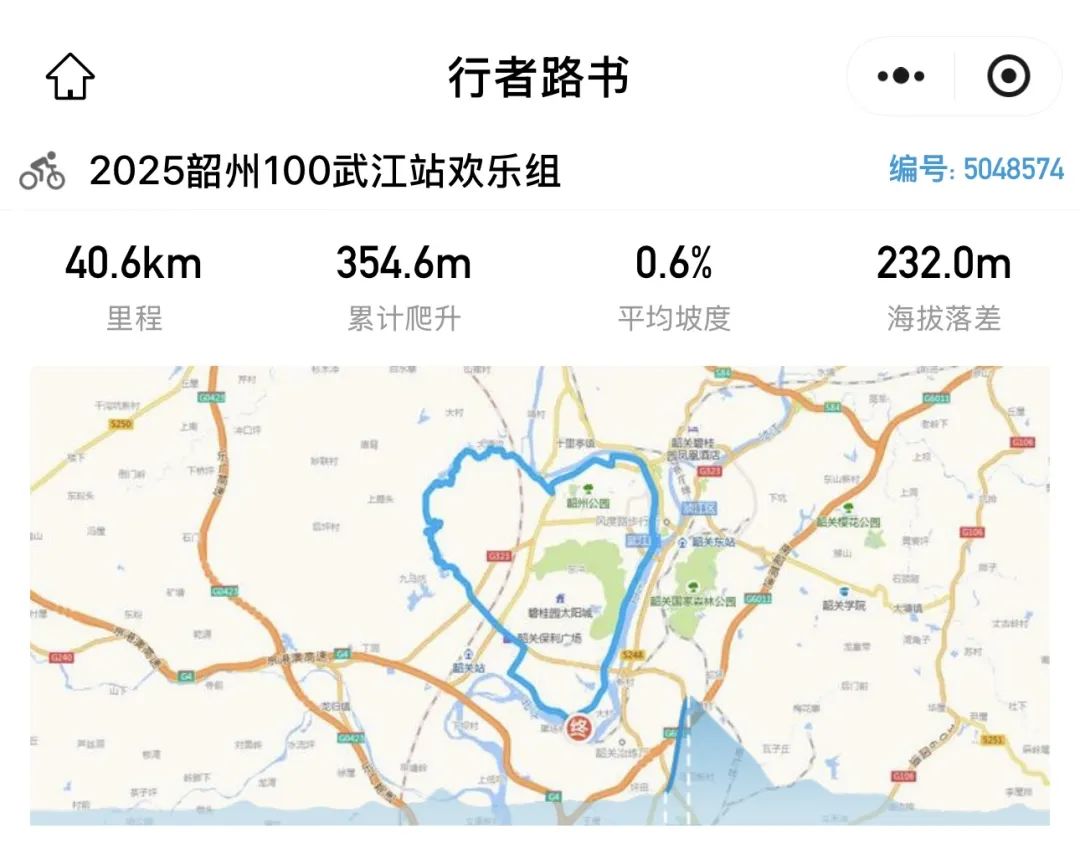Go to the mini program home
The height and width of the screenshot is (844, 1080).
[70, 77]
